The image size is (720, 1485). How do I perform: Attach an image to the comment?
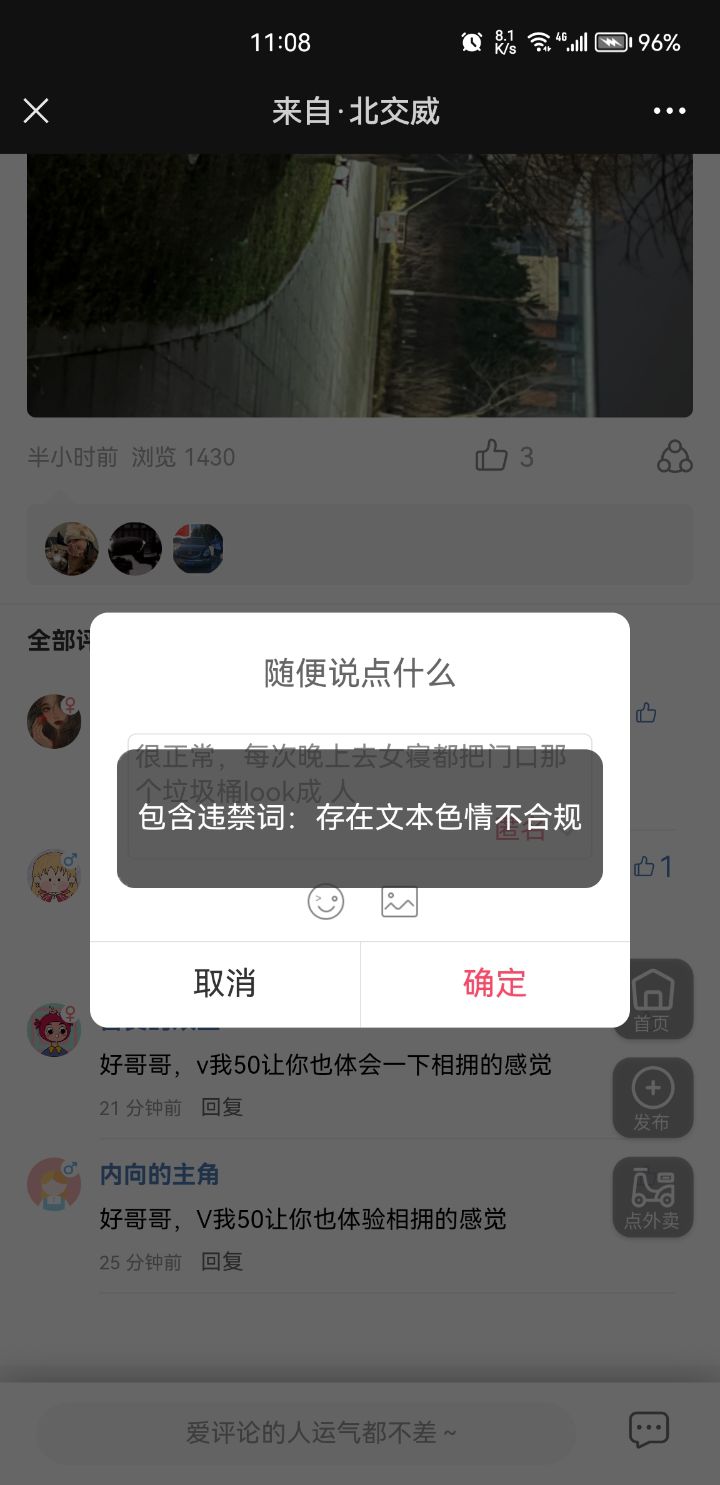coord(399,902)
